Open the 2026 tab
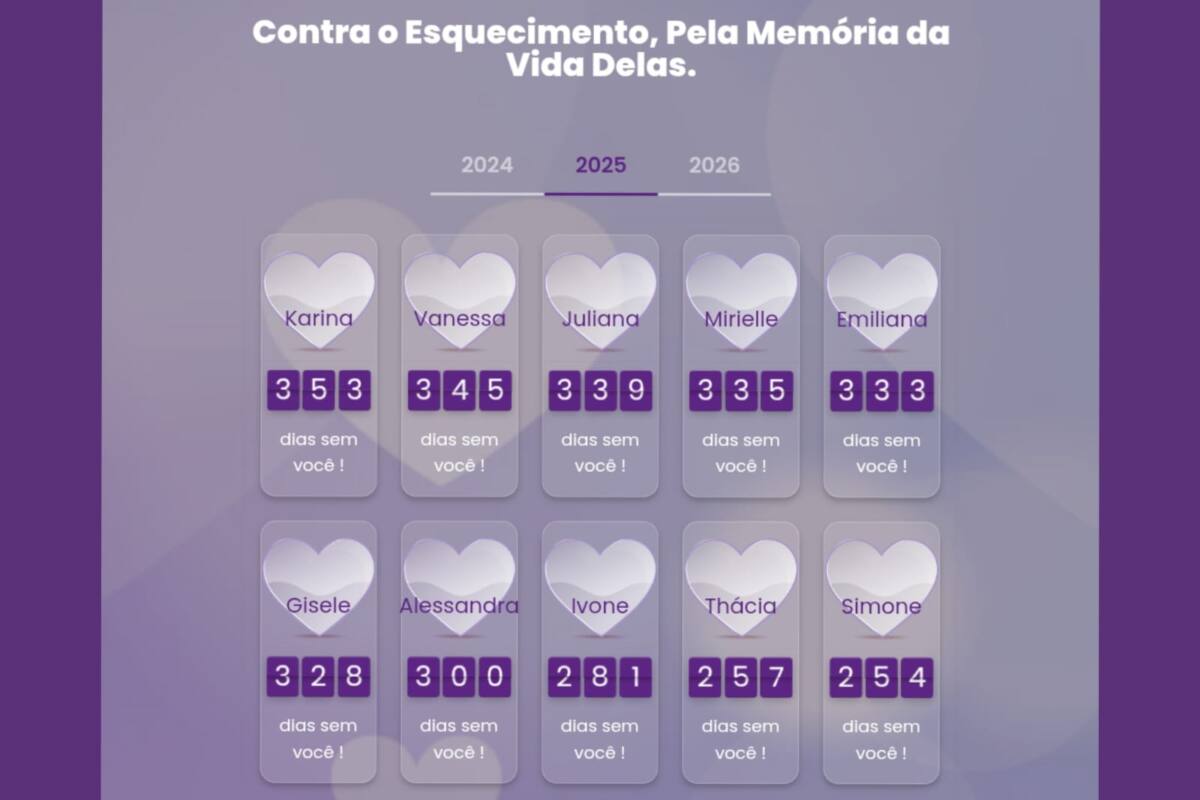The image size is (1200, 800). click(714, 166)
